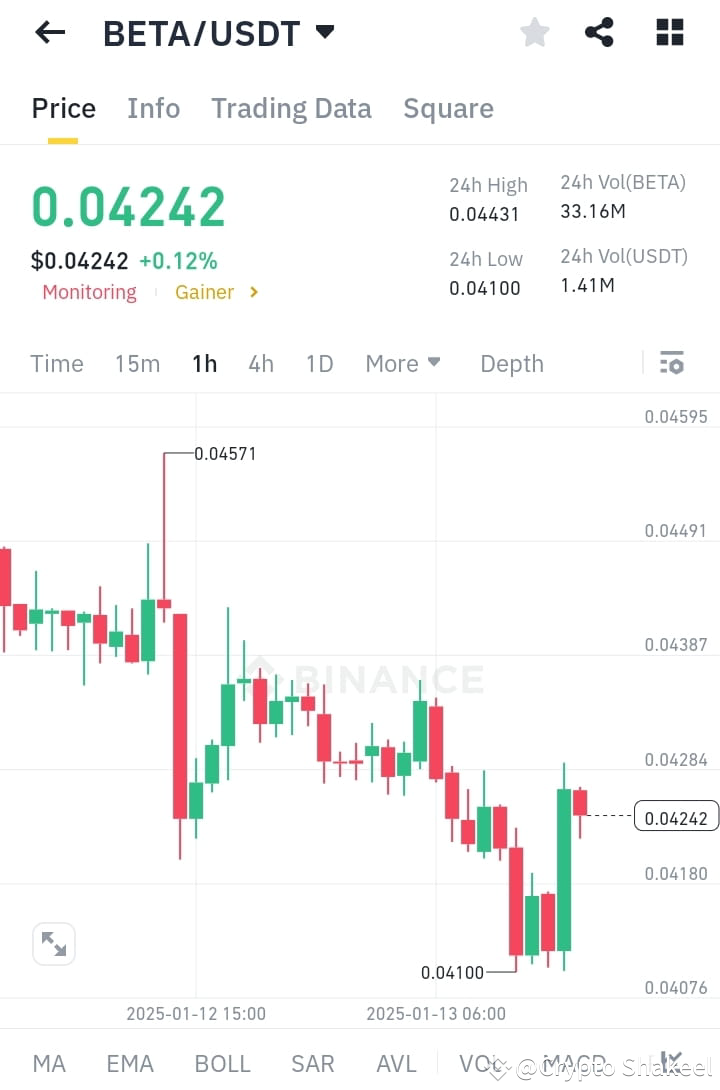This screenshot has height=1090, width=720.
Task: Enable the MA indicator overlay
Action: (x=48, y=1063)
